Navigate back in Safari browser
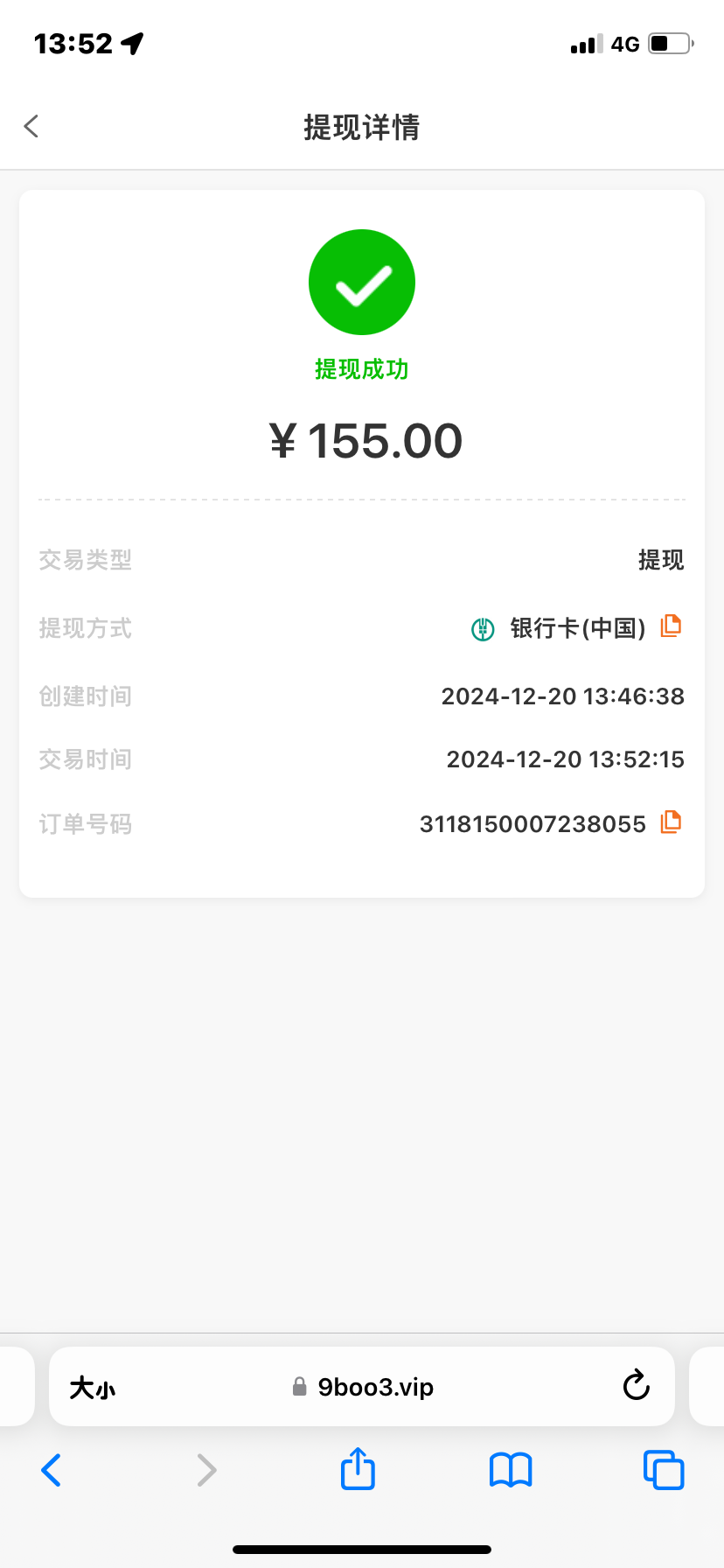Image resolution: width=724 pixels, height=1568 pixels. (x=52, y=1470)
